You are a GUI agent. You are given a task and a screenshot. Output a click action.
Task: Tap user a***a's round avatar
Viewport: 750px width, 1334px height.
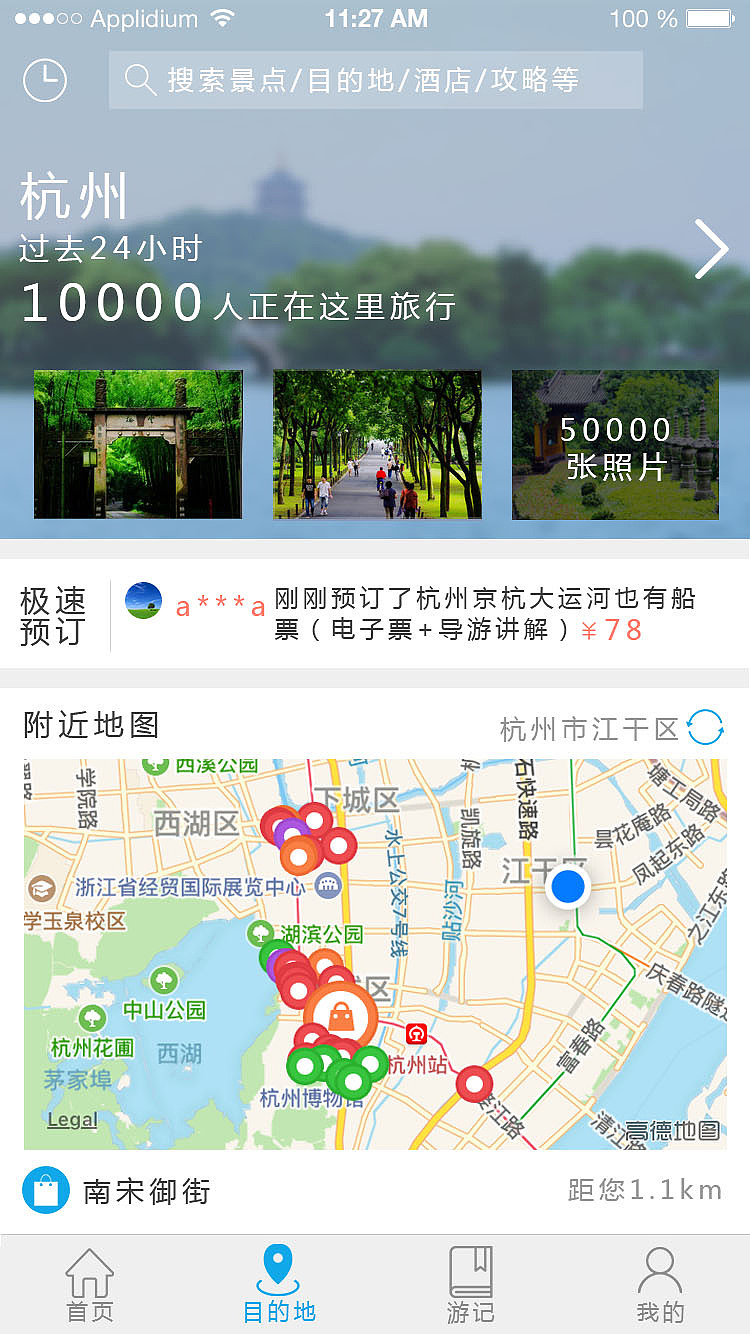(143, 603)
